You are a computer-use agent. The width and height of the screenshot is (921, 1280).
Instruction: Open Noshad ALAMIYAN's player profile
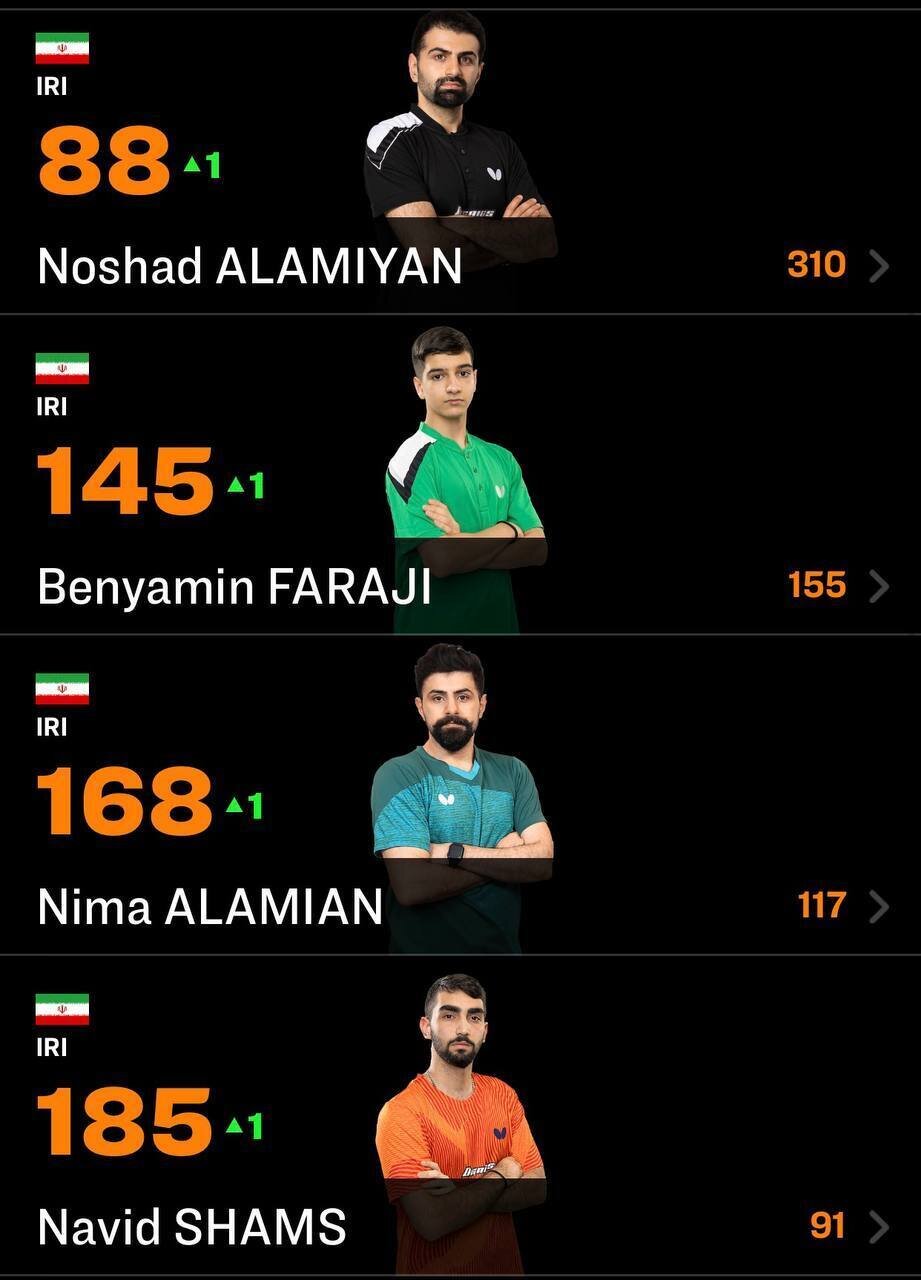pyautogui.click(x=249, y=266)
